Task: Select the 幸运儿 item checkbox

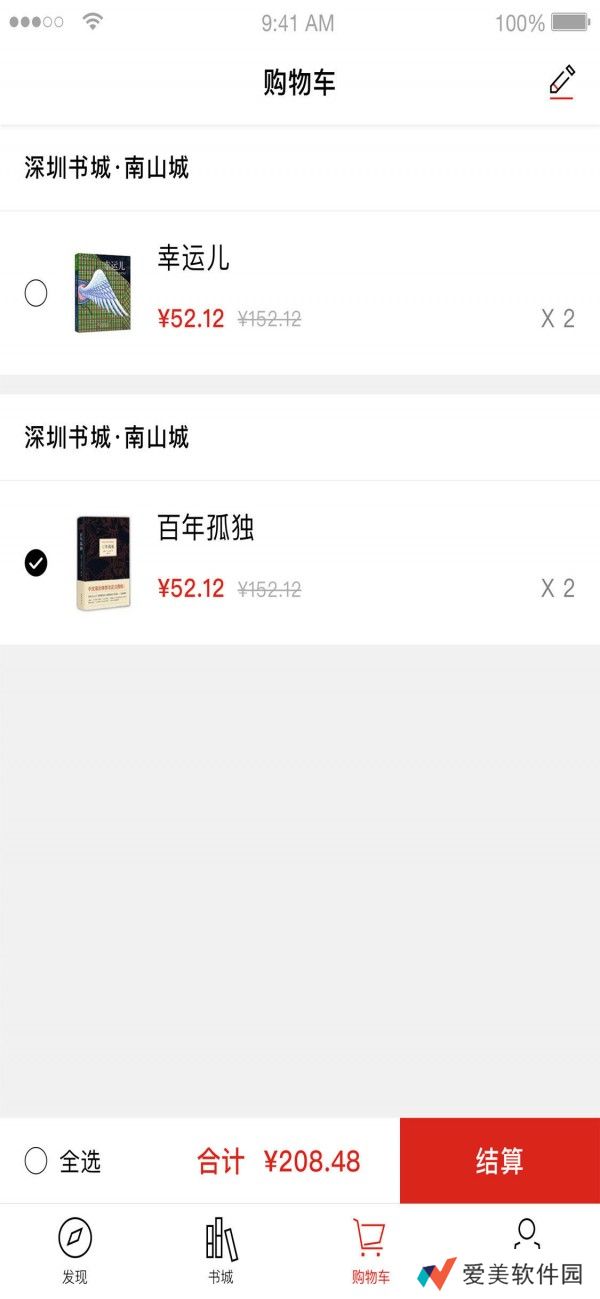Action: click(x=36, y=293)
